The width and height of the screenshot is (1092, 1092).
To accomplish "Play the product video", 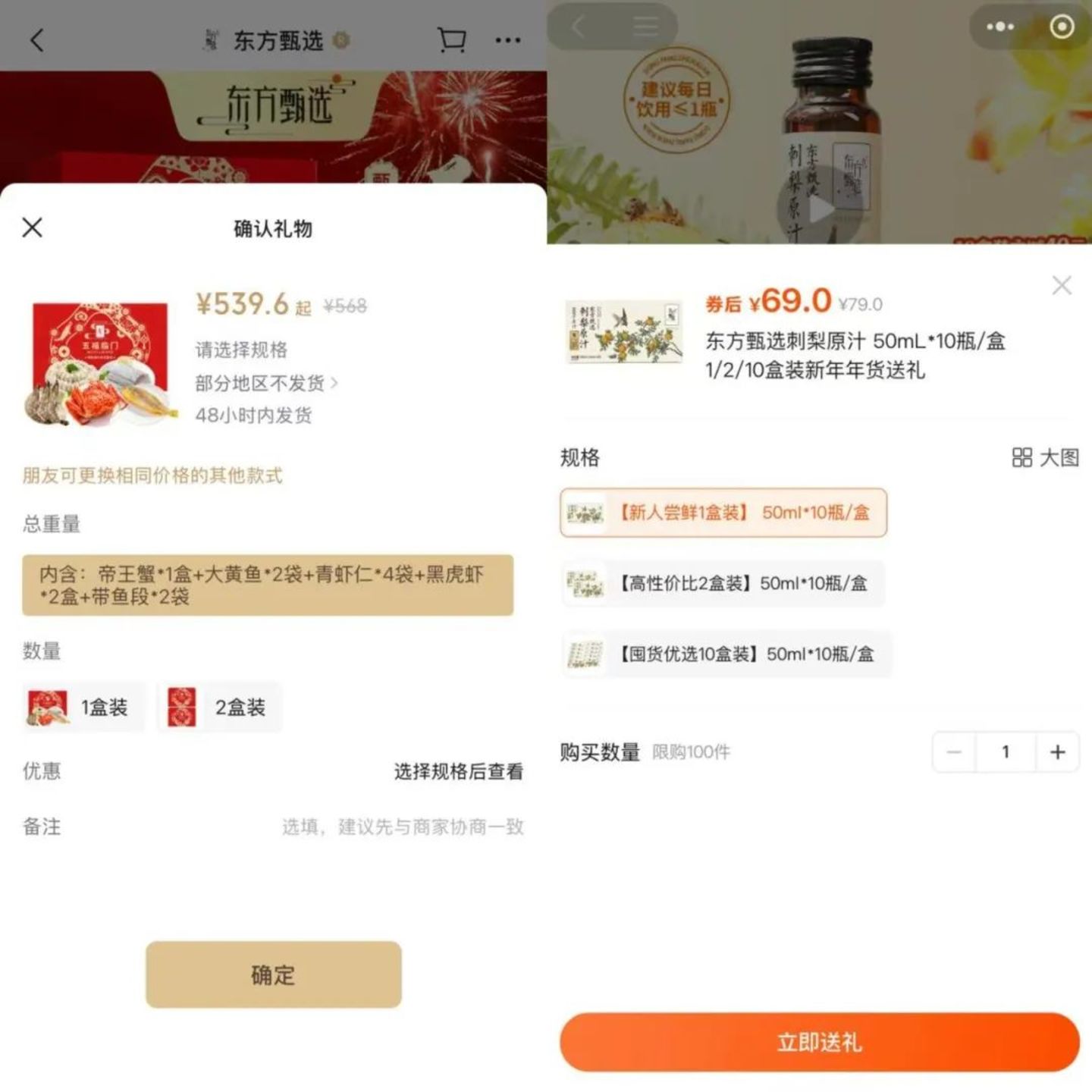I will tap(817, 210).
